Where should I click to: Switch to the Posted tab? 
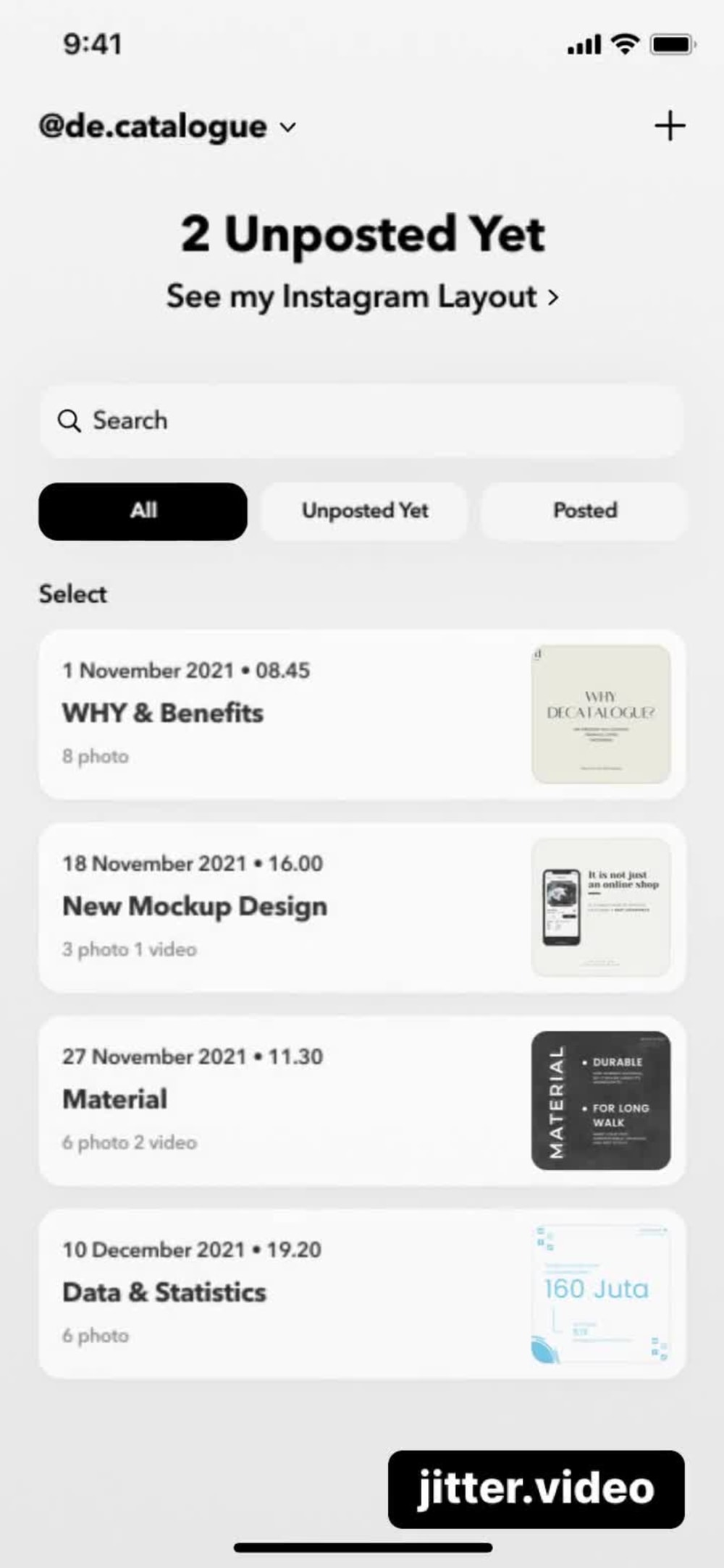click(x=584, y=511)
